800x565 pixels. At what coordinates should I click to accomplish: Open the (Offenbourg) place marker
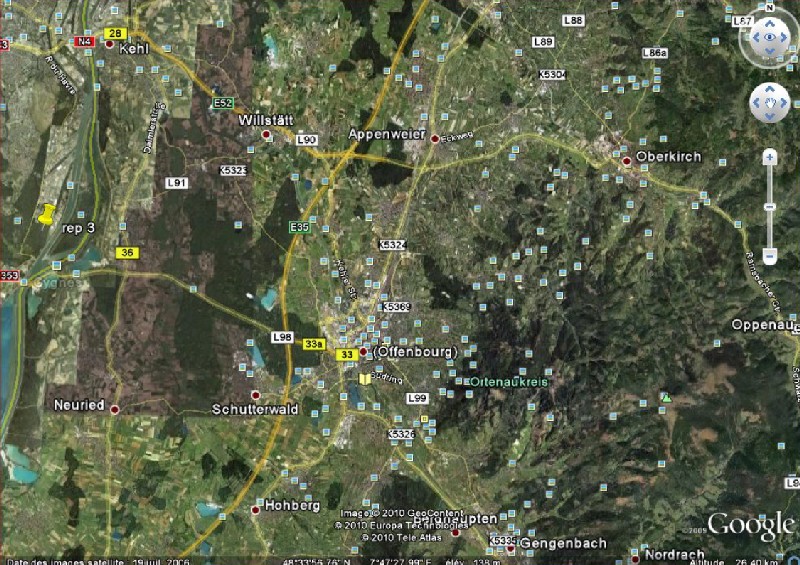pyautogui.click(x=364, y=352)
